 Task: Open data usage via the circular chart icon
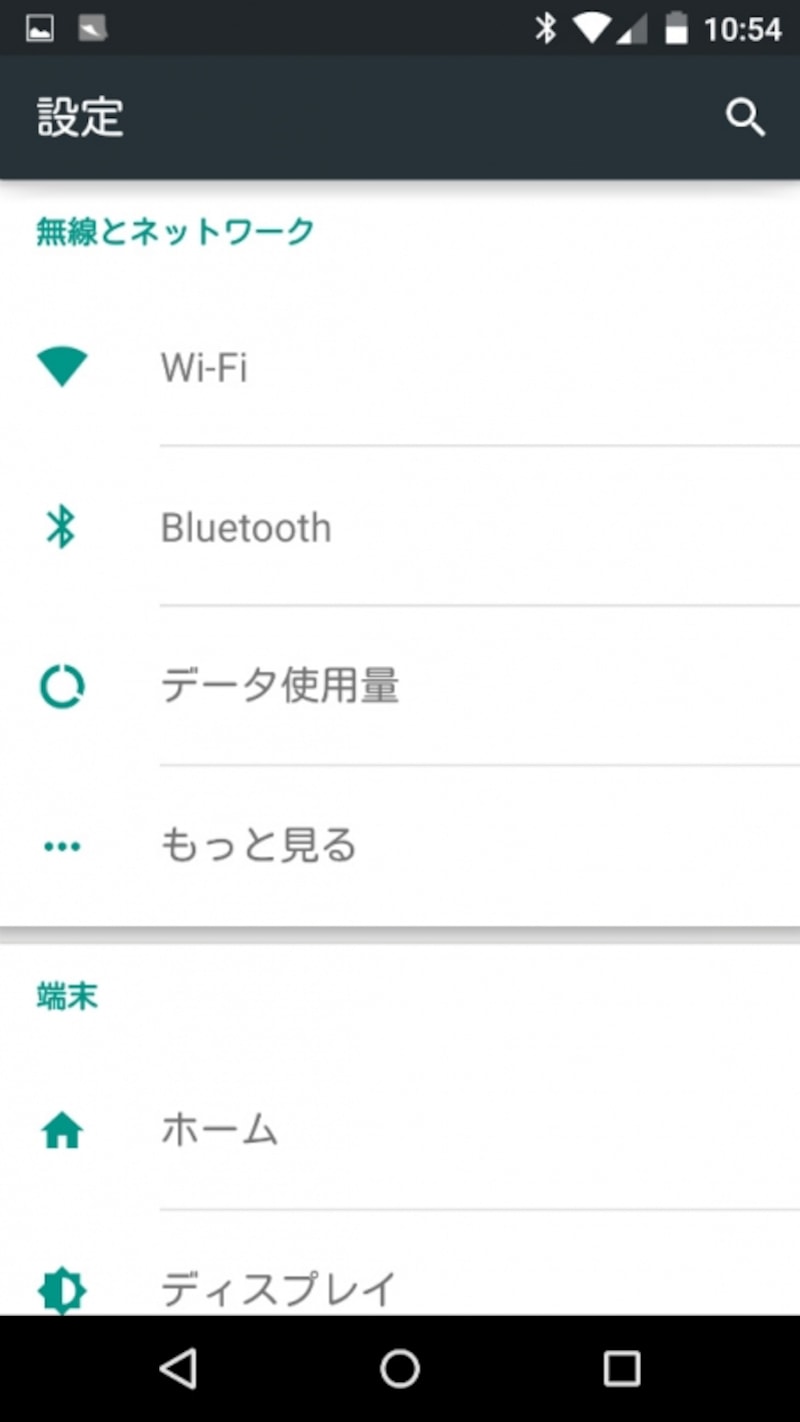61,686
